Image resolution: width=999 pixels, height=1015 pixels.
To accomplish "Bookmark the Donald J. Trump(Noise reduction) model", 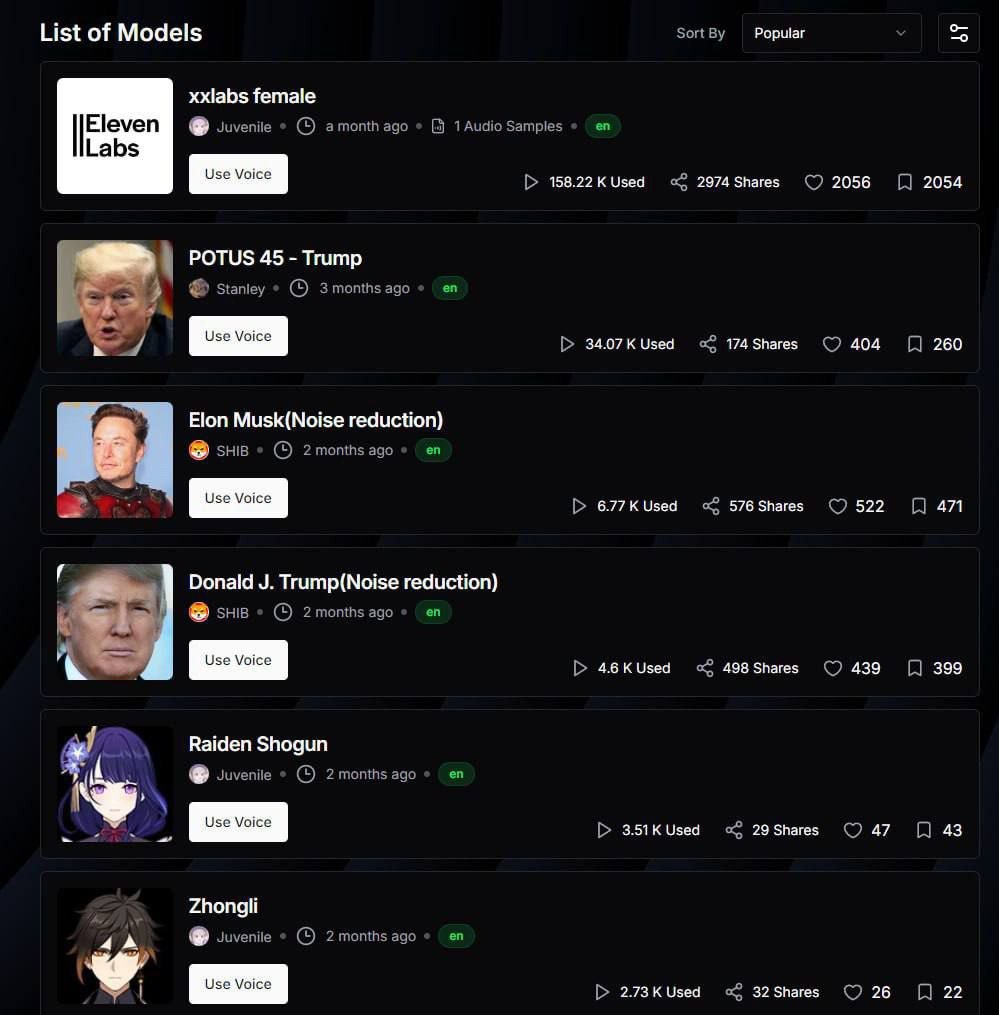I will tap(914, 668).
